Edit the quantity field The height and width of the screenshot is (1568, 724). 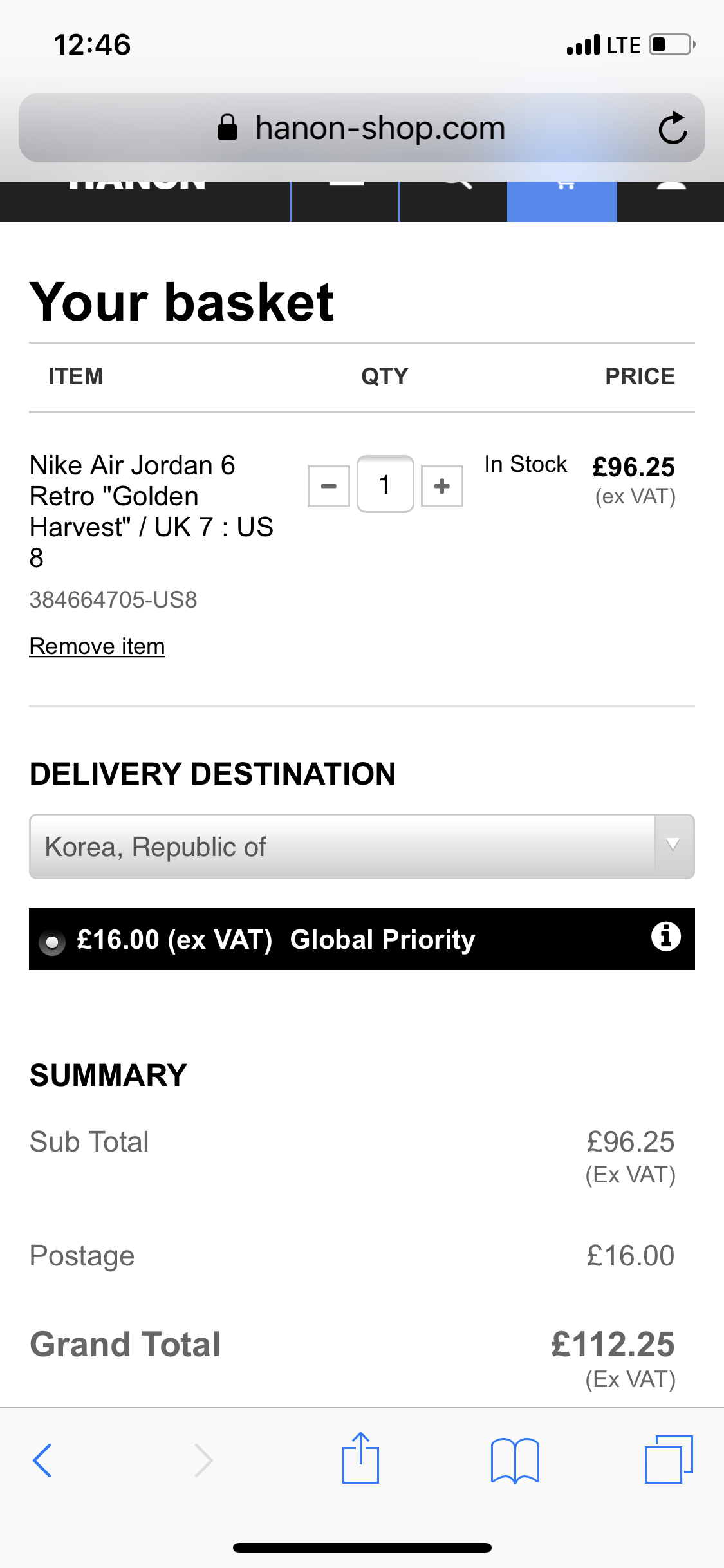[x=385, y=484]
